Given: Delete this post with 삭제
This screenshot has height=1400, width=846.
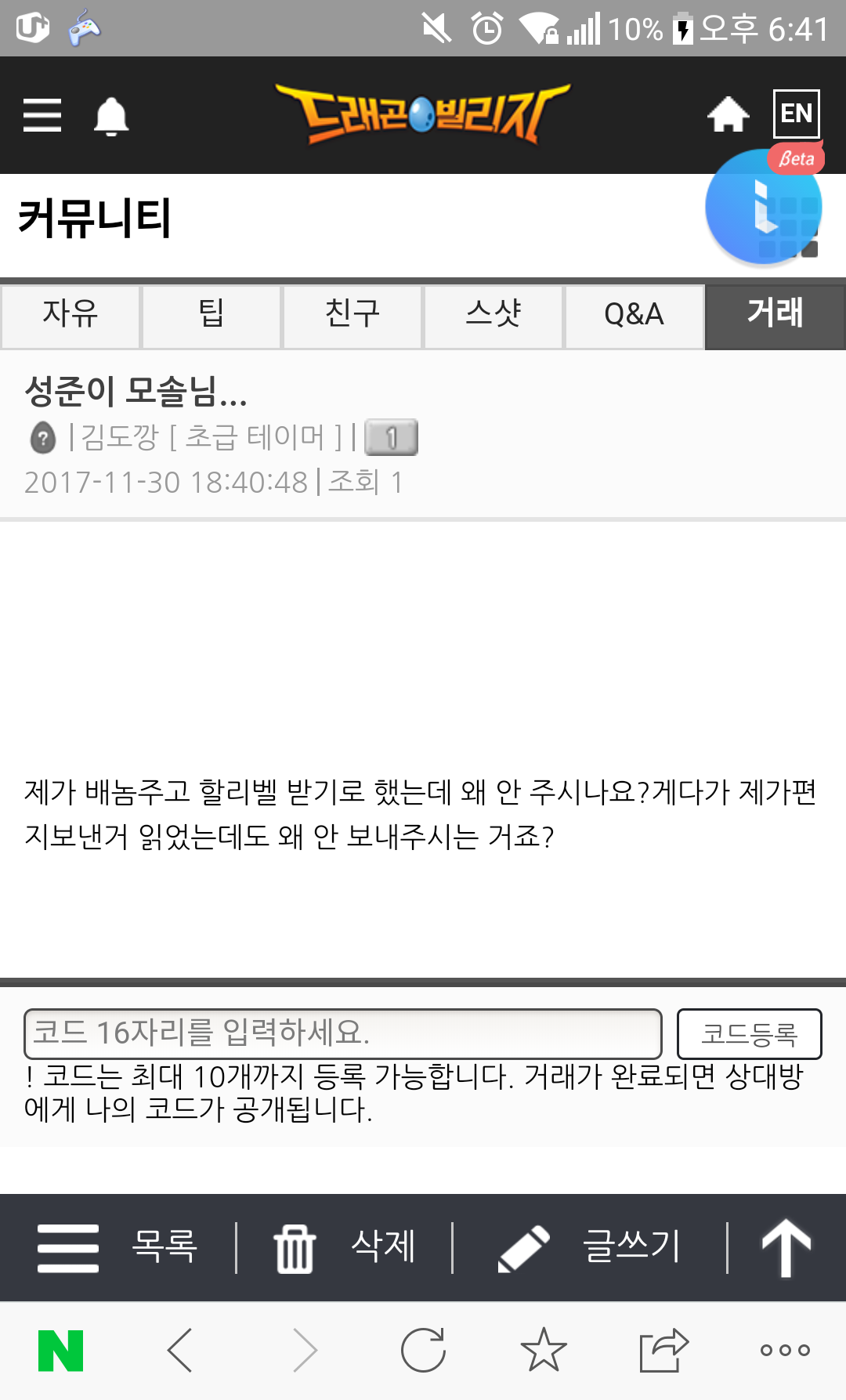Looking at the screenshot, I should [x=345, y=1246].
